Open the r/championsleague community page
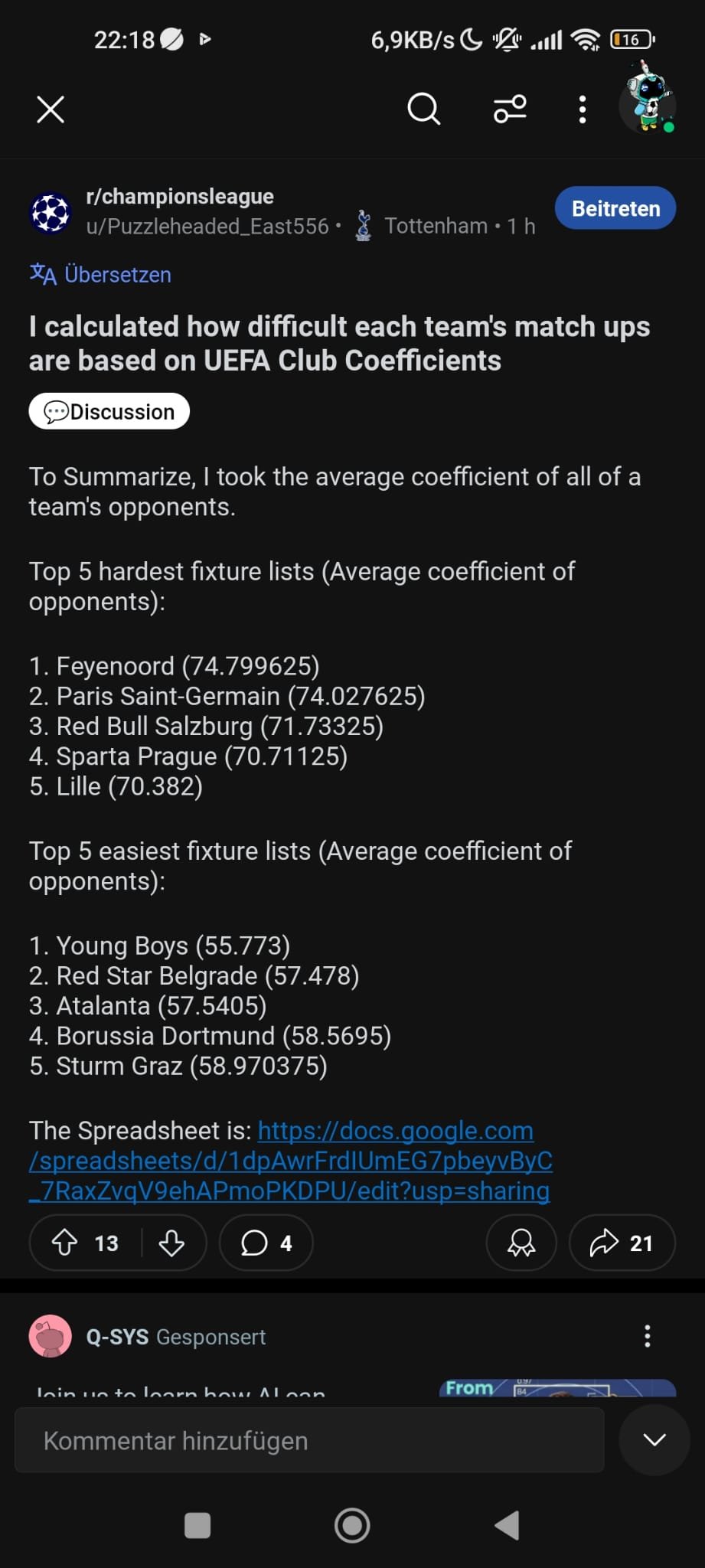The image size is (705, 1568). (180, 197)
